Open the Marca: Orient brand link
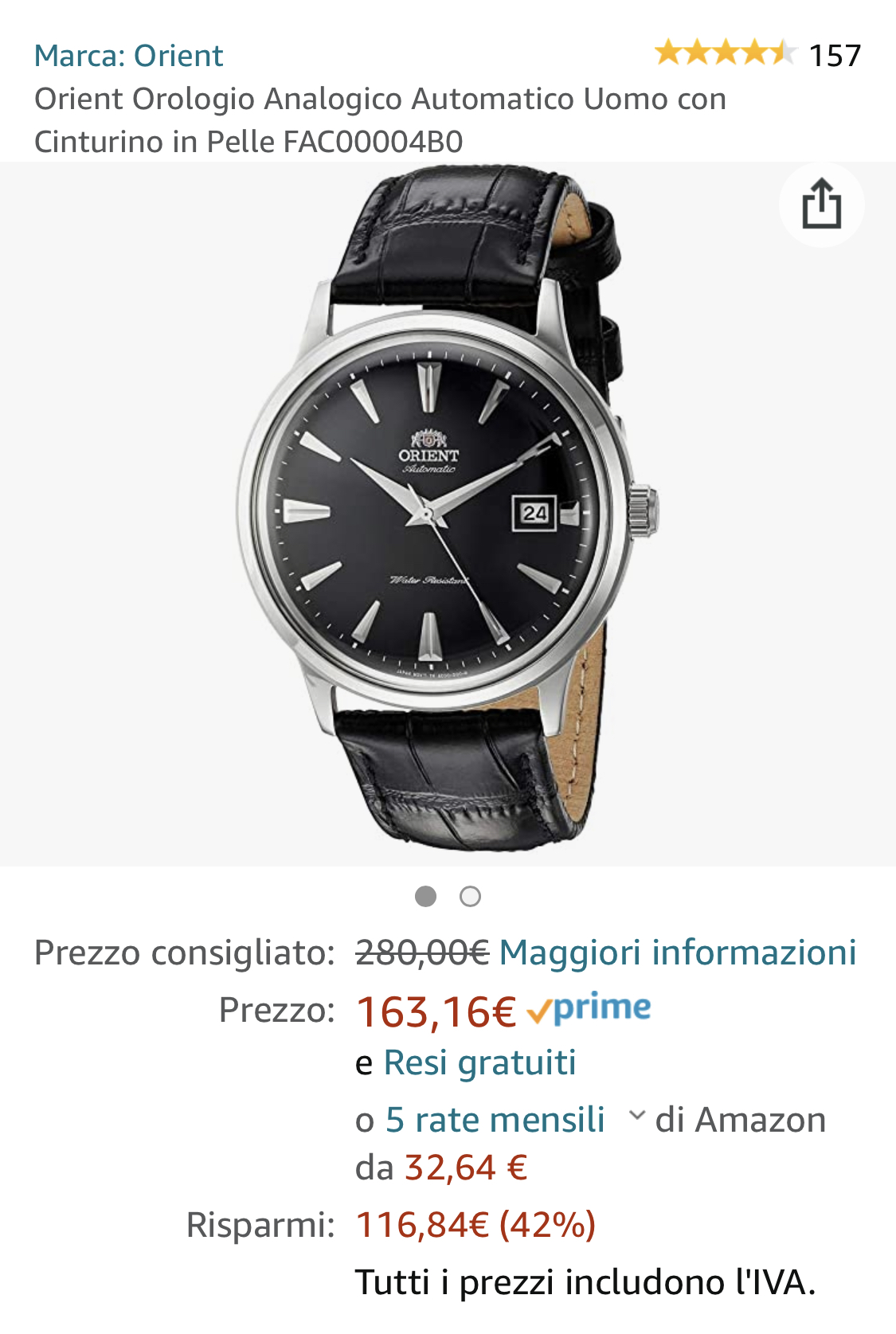Screen dimensions: 896x1334 coord(128,56)
